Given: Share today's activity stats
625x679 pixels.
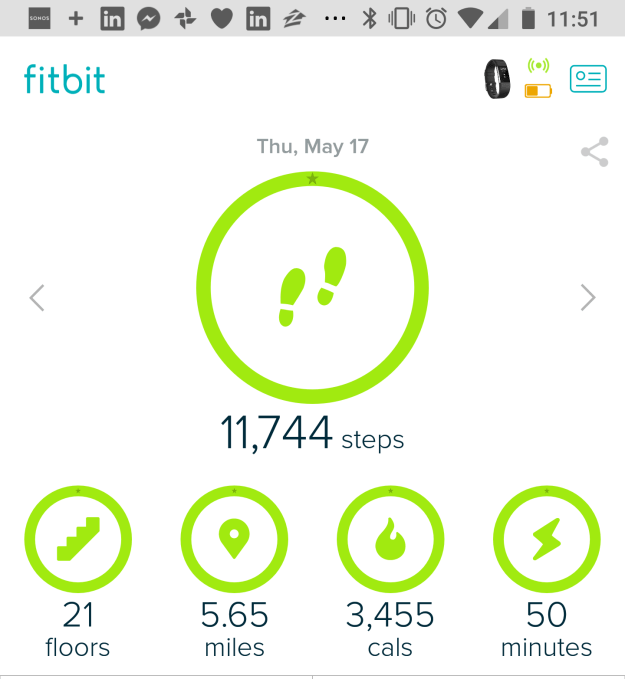Looking at the screenshot, I should [594, 153].
